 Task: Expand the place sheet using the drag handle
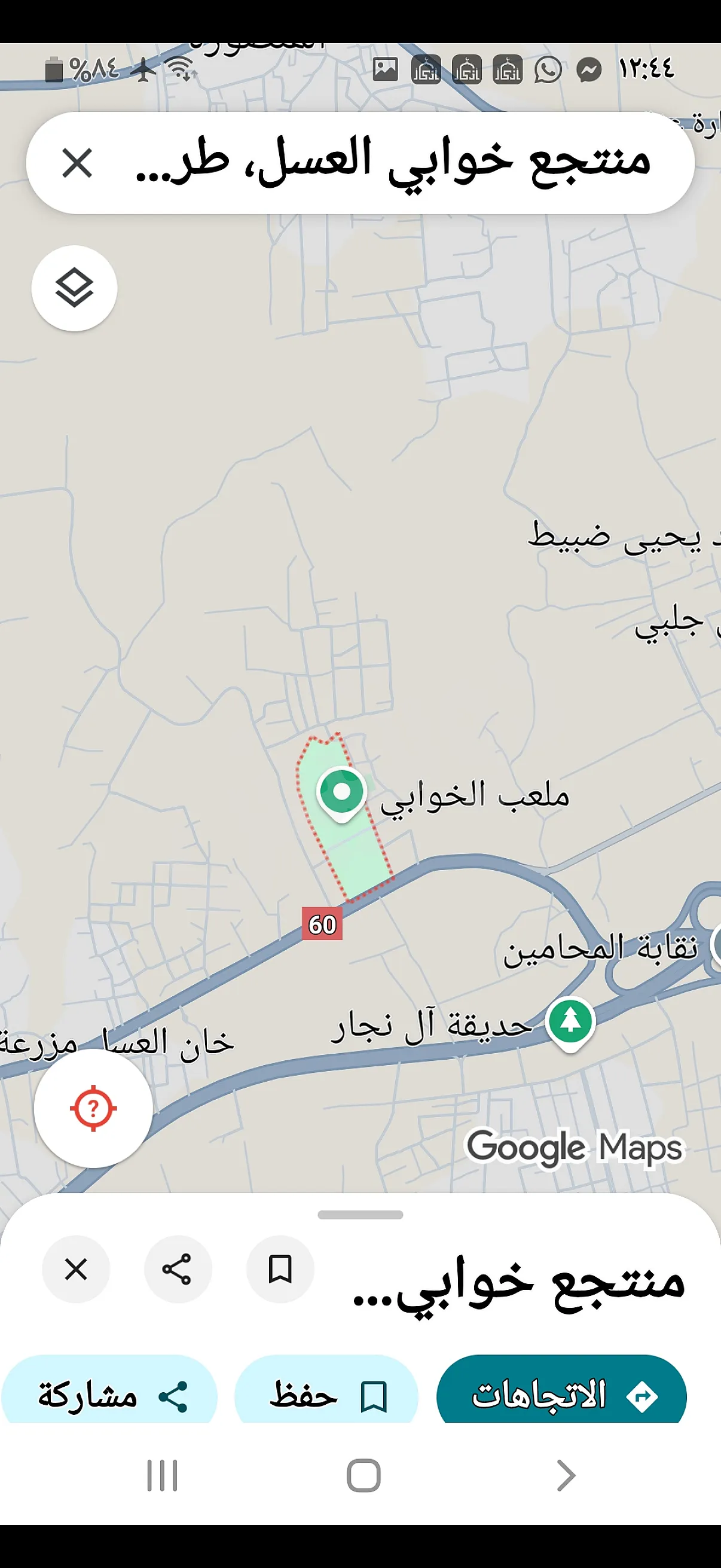coord(360,1215)
